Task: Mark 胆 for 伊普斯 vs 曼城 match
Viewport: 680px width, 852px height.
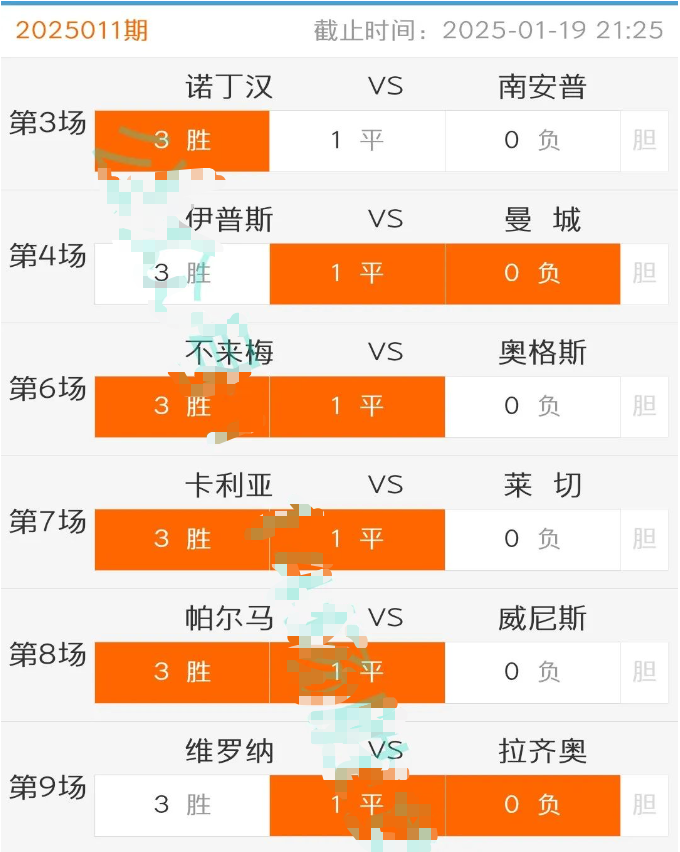Action: pyautogui.click(x=644, y=273)
